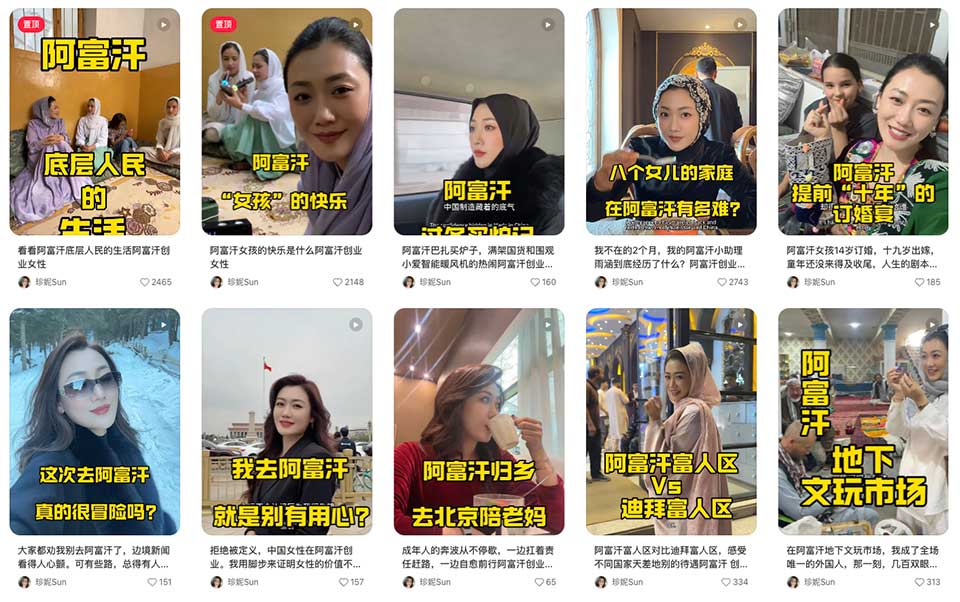Image resolution: width=960 pixels, height=602 pixels.
Task: Like the post with 2743 likes
Action: 722,282
